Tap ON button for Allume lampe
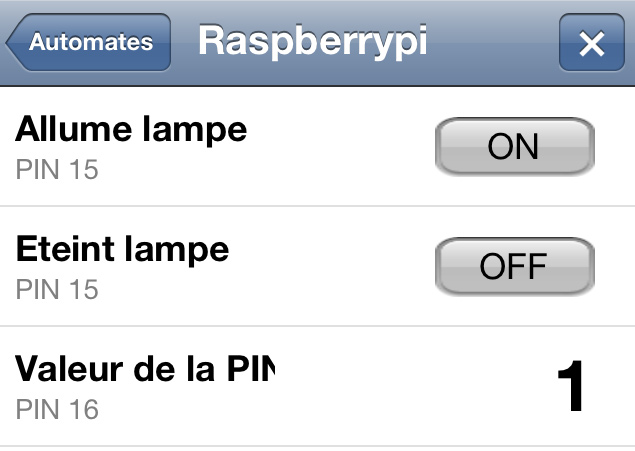This screenshot has height=451, width=635. (514, 147)
